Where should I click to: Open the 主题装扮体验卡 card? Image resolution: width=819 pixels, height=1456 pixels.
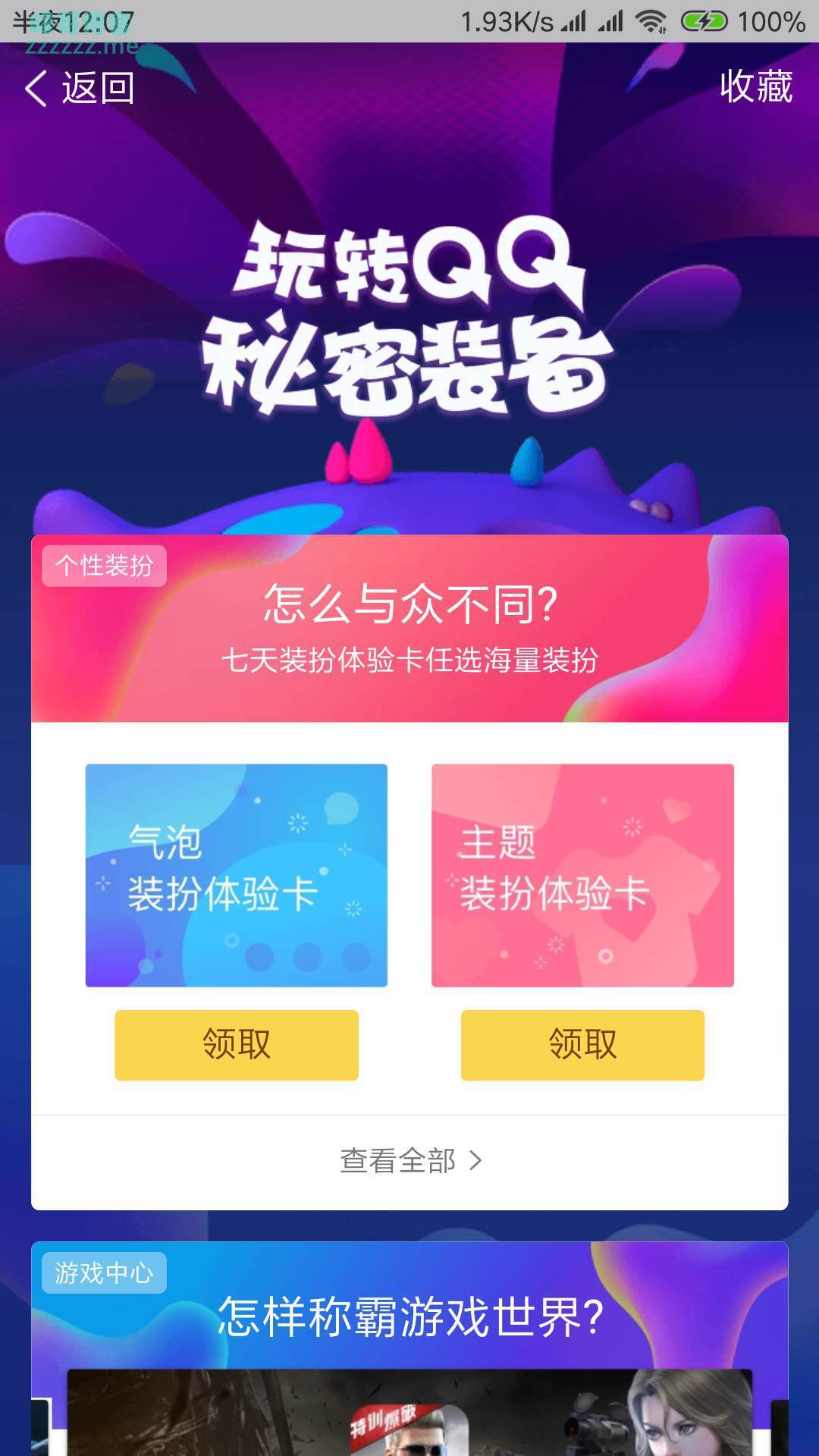(582, 875)
